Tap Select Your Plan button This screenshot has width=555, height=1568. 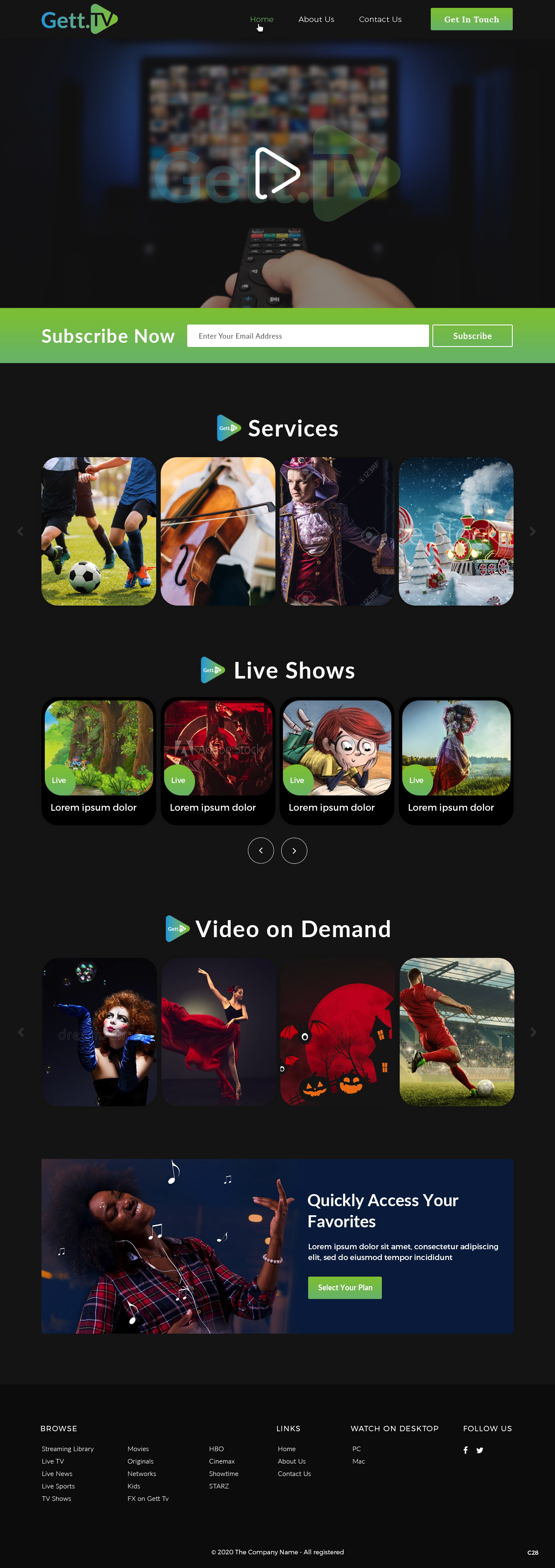[x=345, y=1287]
